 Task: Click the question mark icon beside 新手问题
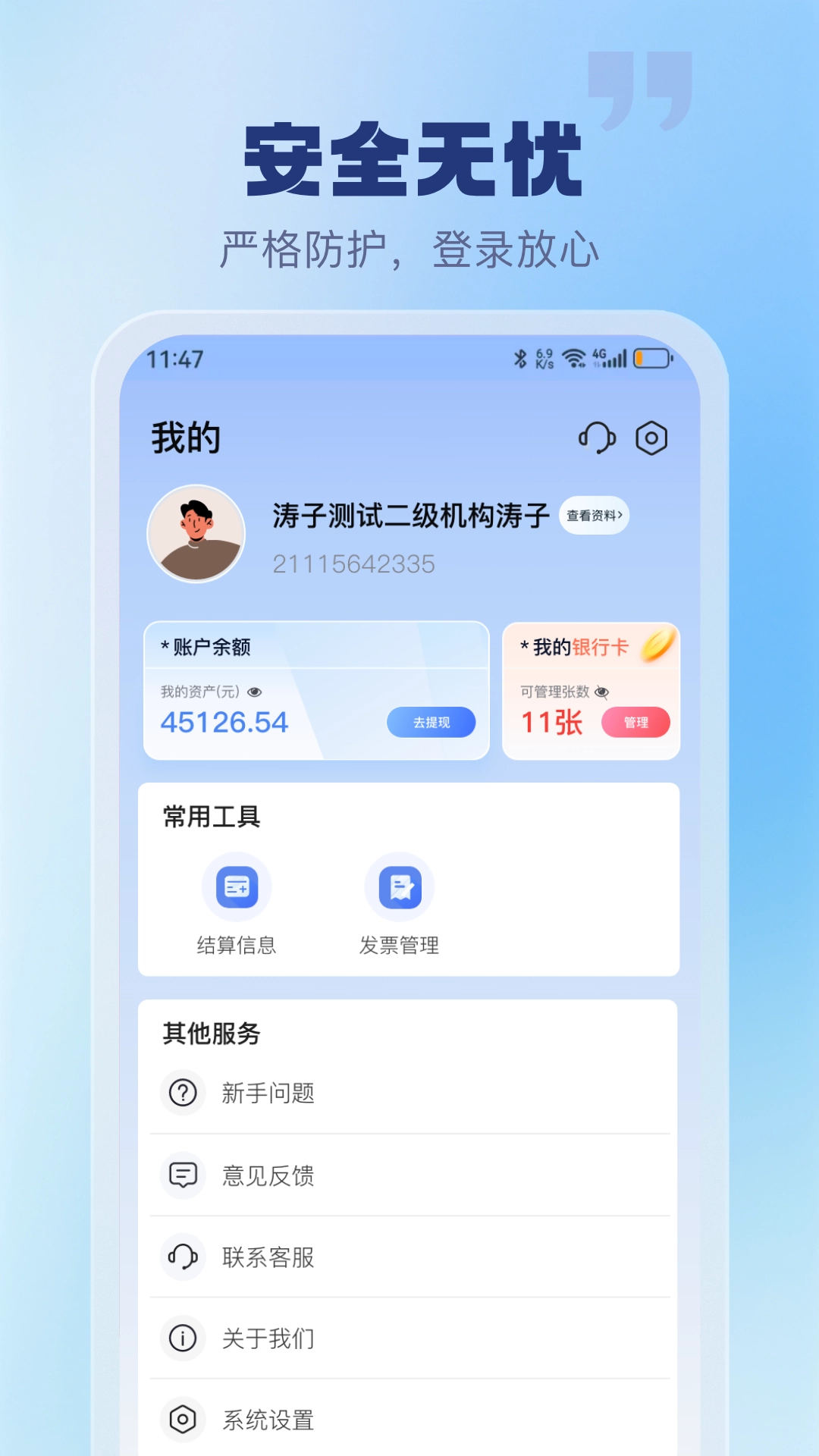pyautogui.click(x=183, y=1092)
